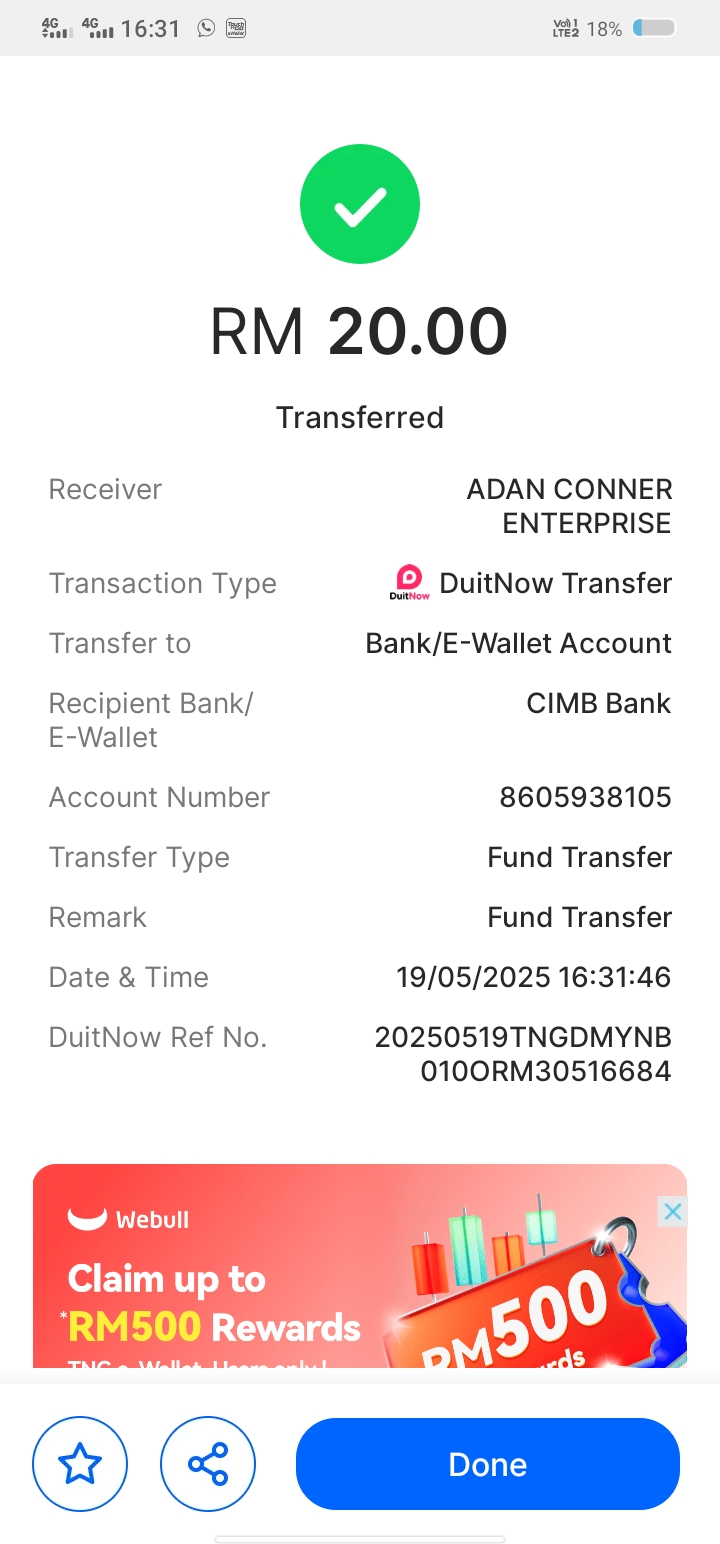Close the Webull ad banner
Screen dimensions: 720x1544
pyautogui.click(x=673, y=1212)
